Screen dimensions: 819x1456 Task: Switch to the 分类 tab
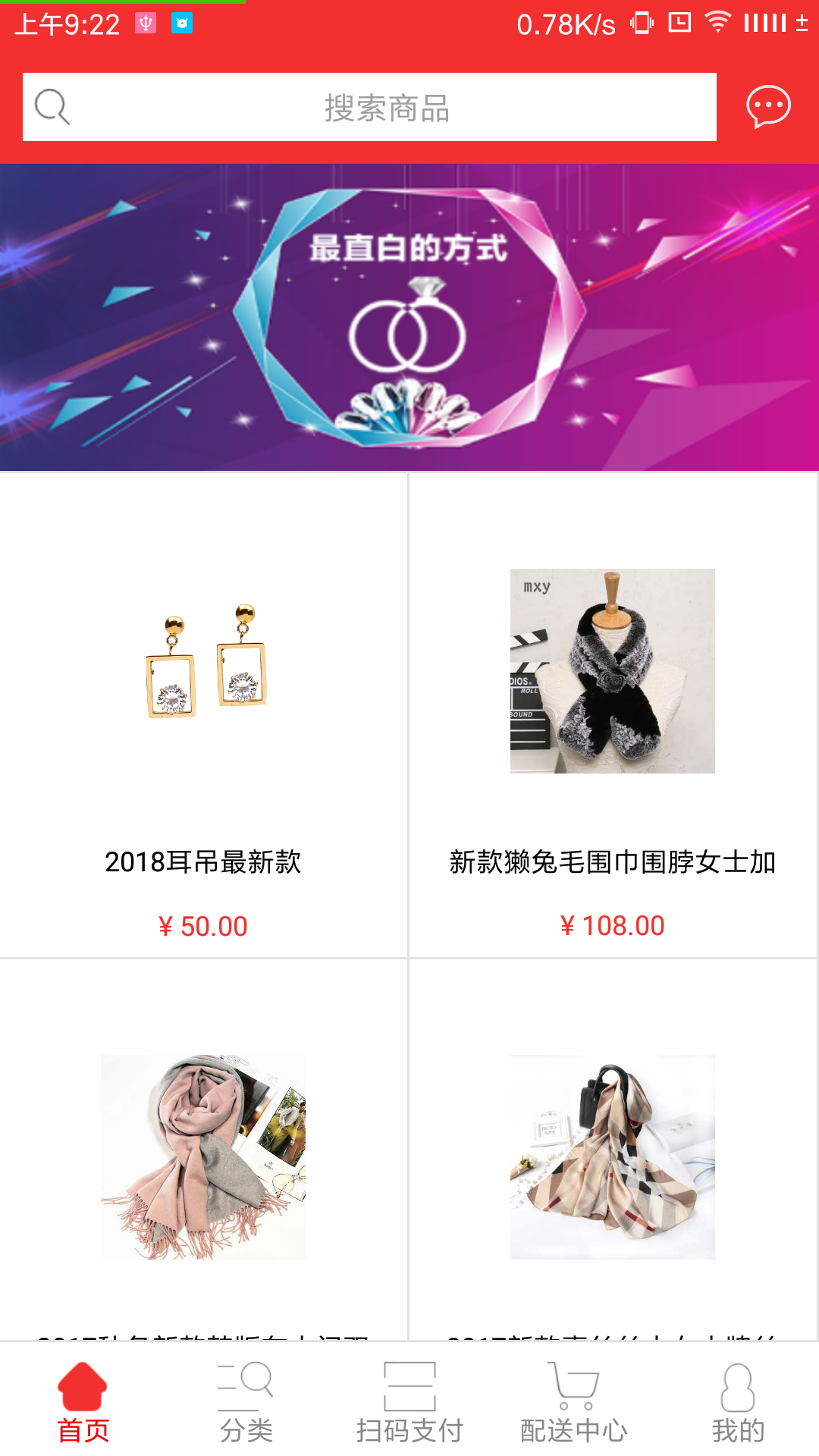point(246,1401)
